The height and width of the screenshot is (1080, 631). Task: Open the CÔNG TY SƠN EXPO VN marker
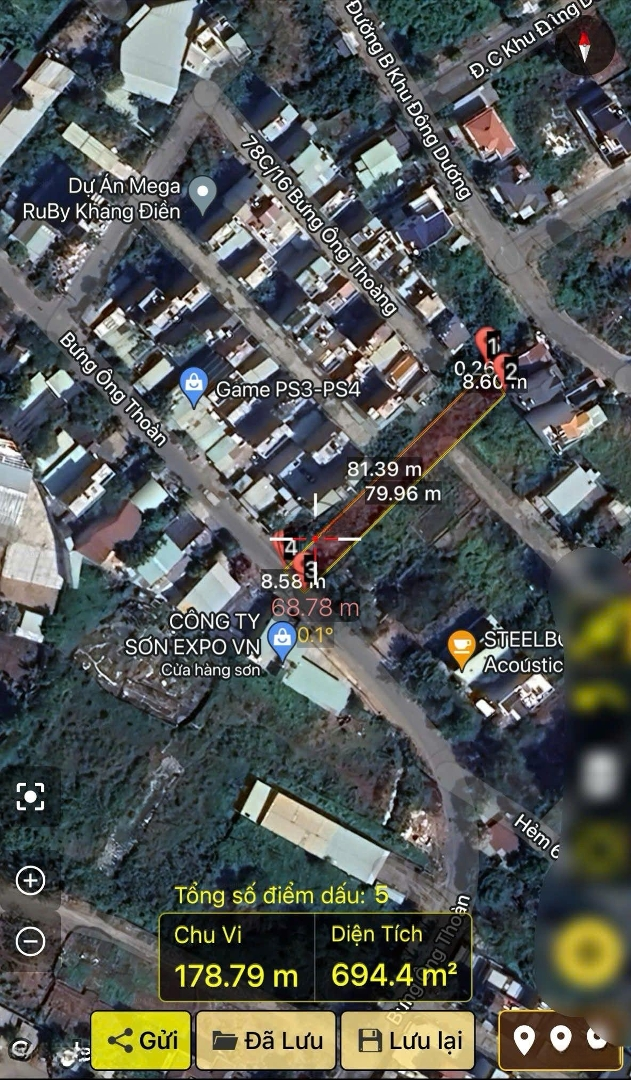tap(282, 639)
